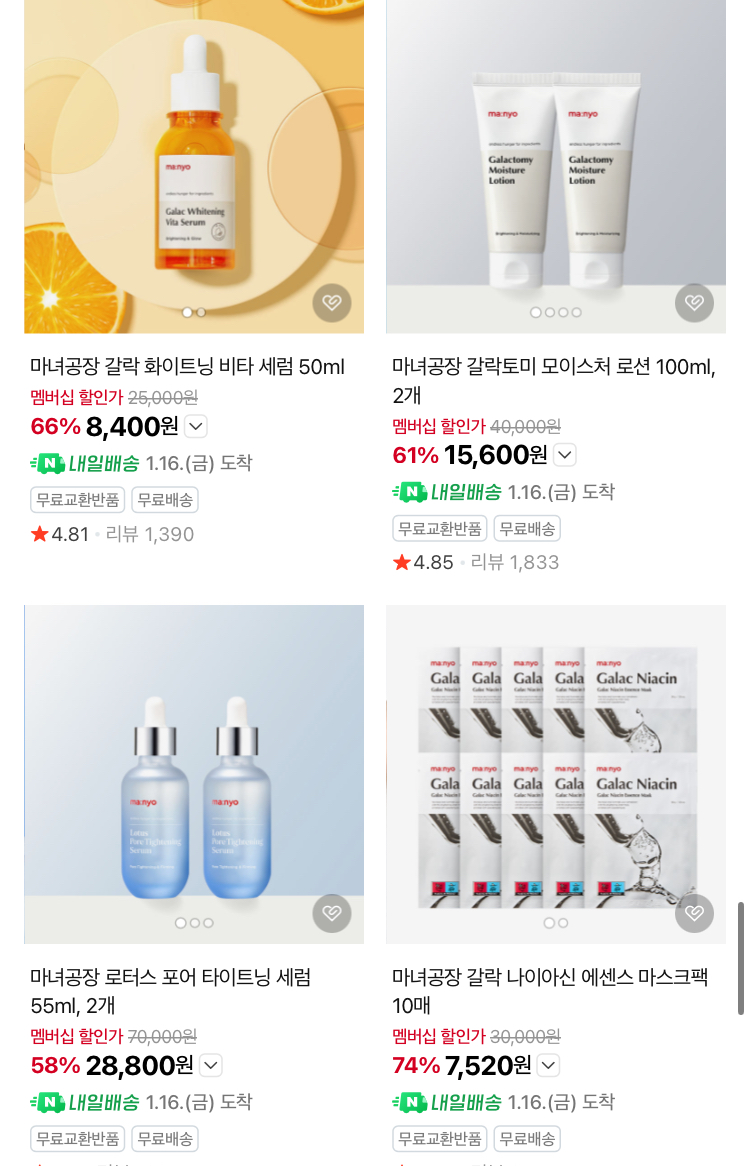Add 갈락토미 모이스처 로션 to wishlist
Viewport: 750px width, 1166px height.
click(x=694, y=303)
